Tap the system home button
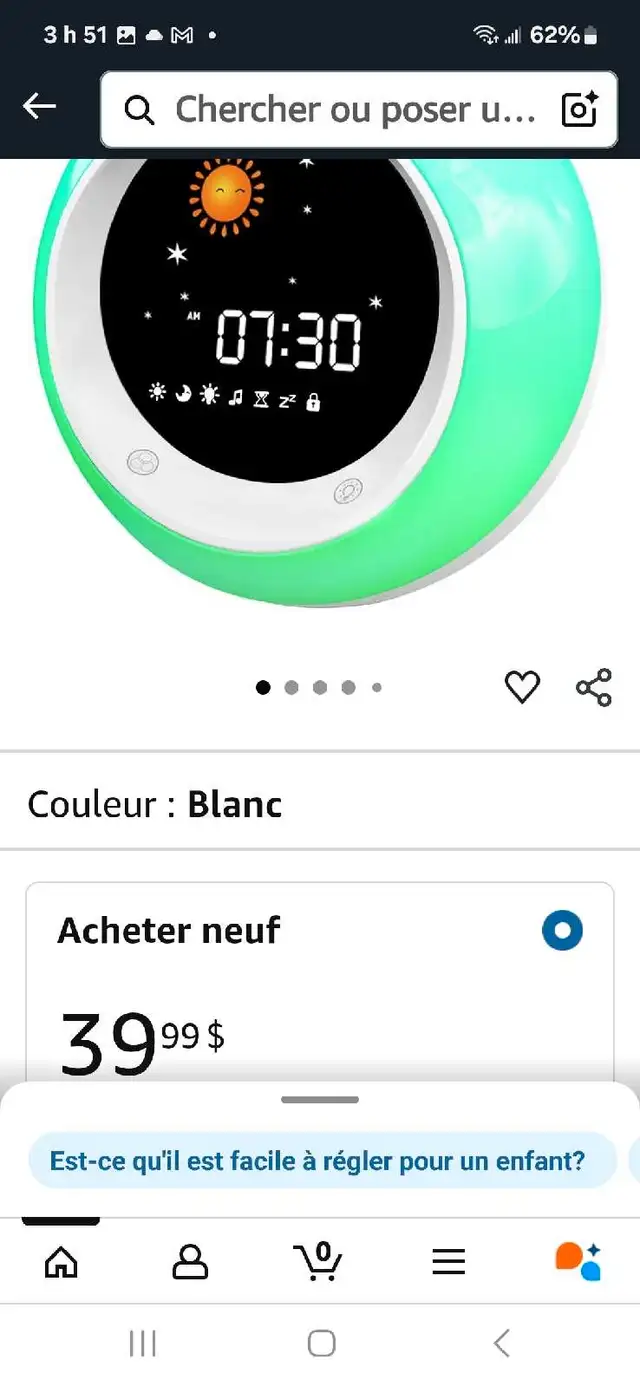This screenshot has width=640, height=1388. 321,1343
